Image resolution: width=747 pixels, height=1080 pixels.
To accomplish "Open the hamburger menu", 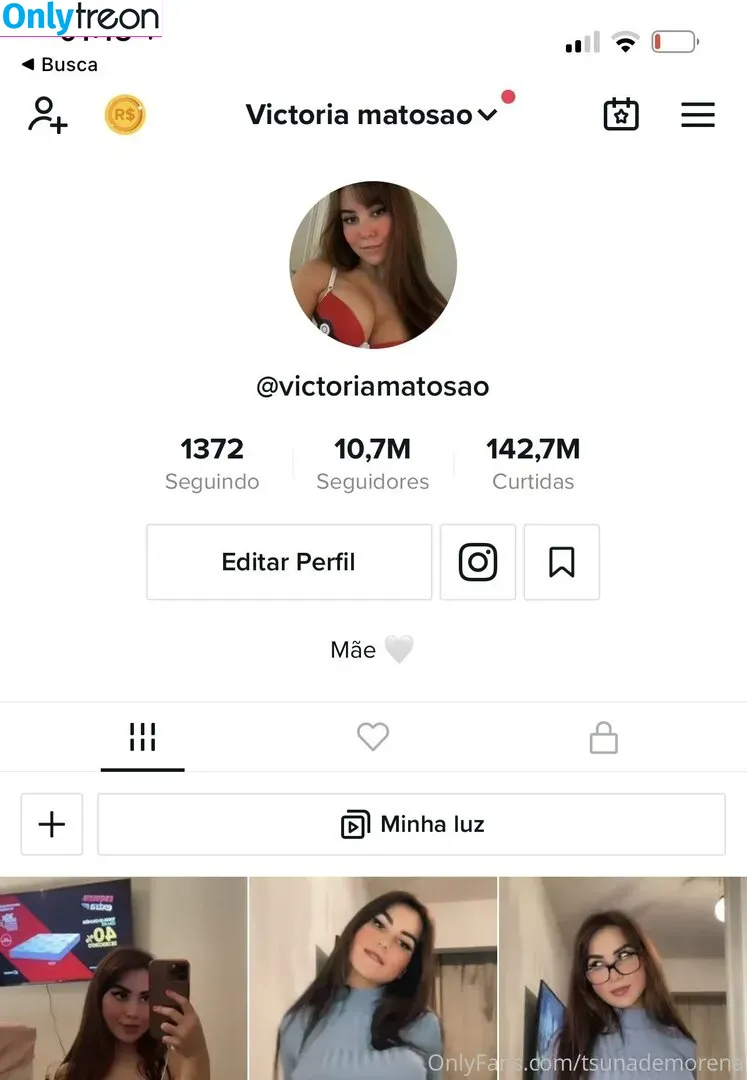I will pos(698,115).
